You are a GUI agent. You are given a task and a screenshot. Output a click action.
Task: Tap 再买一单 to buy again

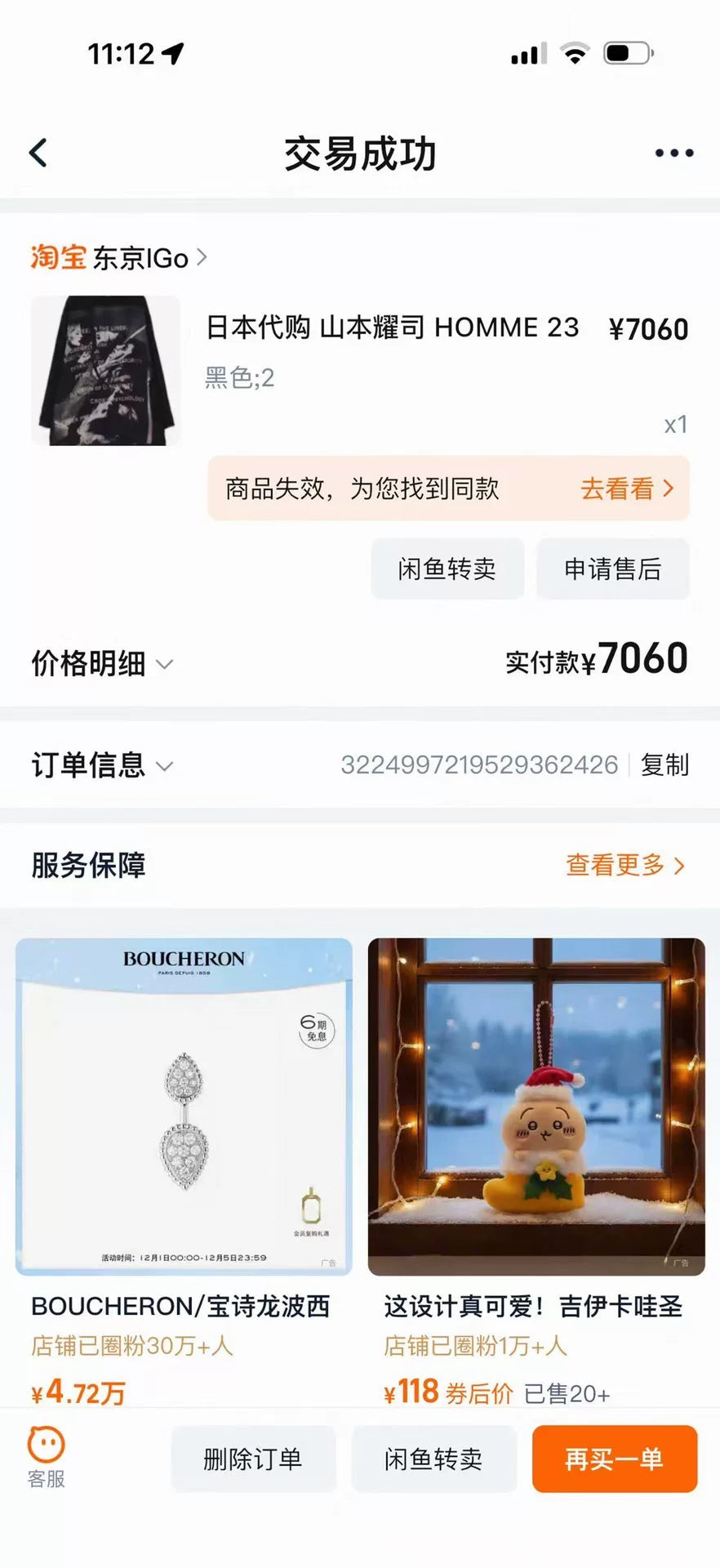[x=614, y=1459]
